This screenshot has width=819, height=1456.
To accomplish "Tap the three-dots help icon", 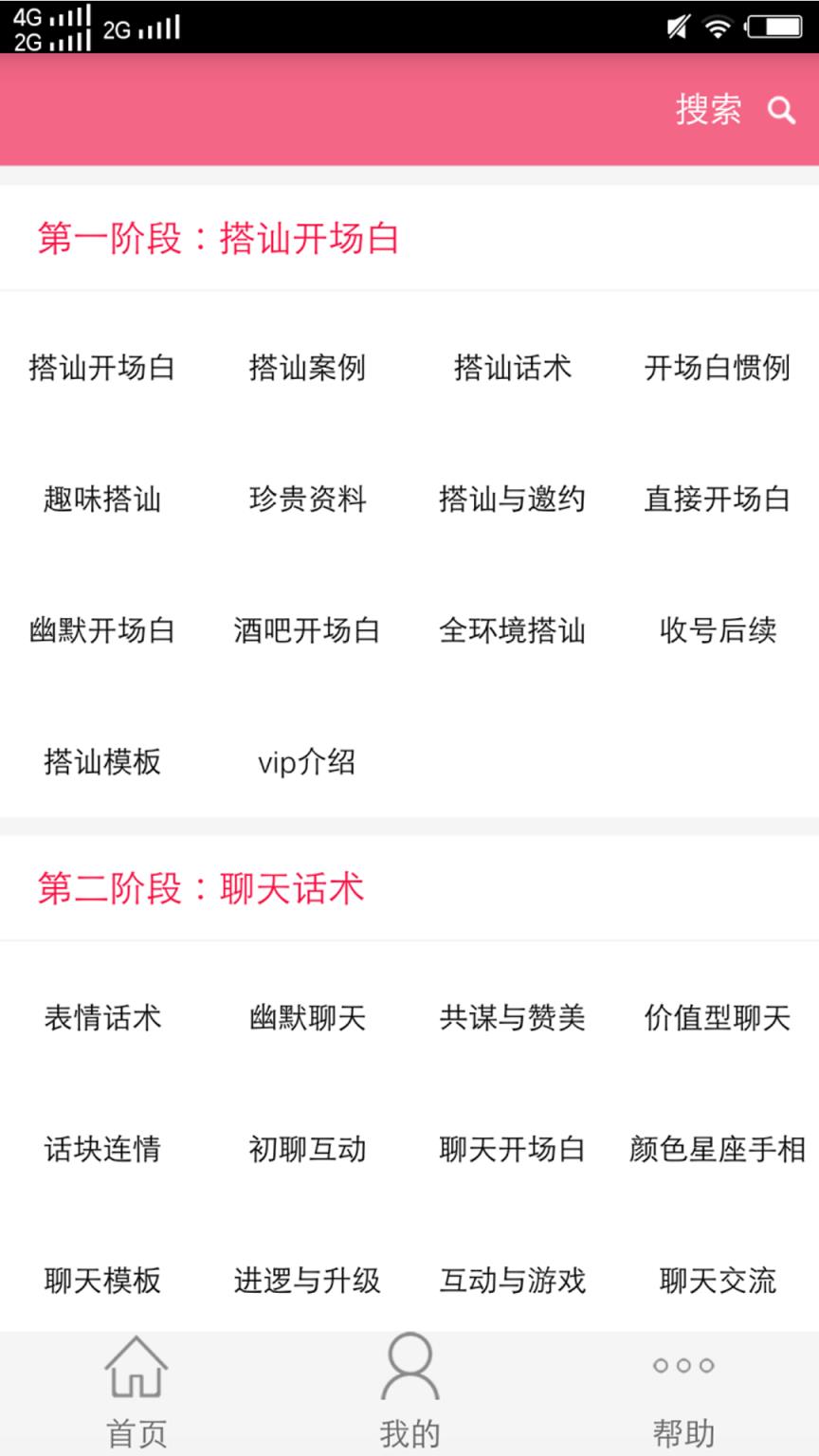I will tap(681, 1366).
